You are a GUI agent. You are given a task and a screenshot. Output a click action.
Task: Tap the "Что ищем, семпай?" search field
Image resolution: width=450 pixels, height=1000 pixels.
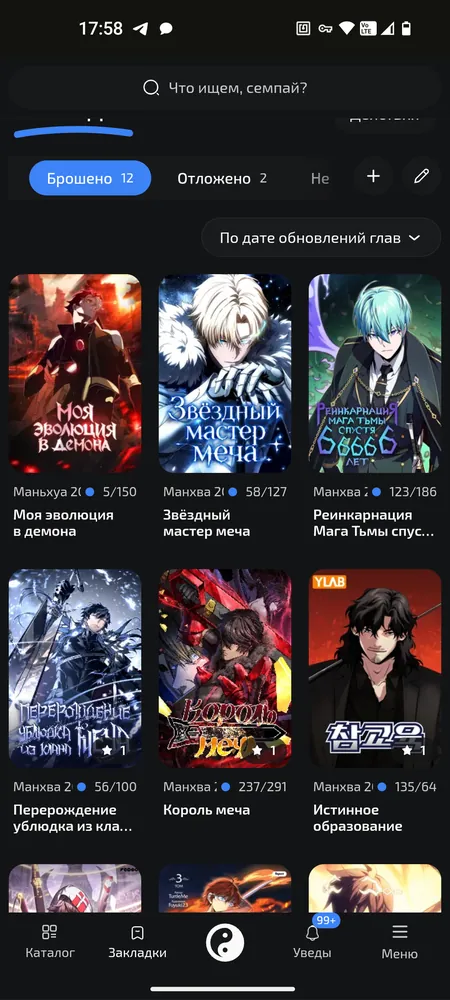tap(225, 87)
